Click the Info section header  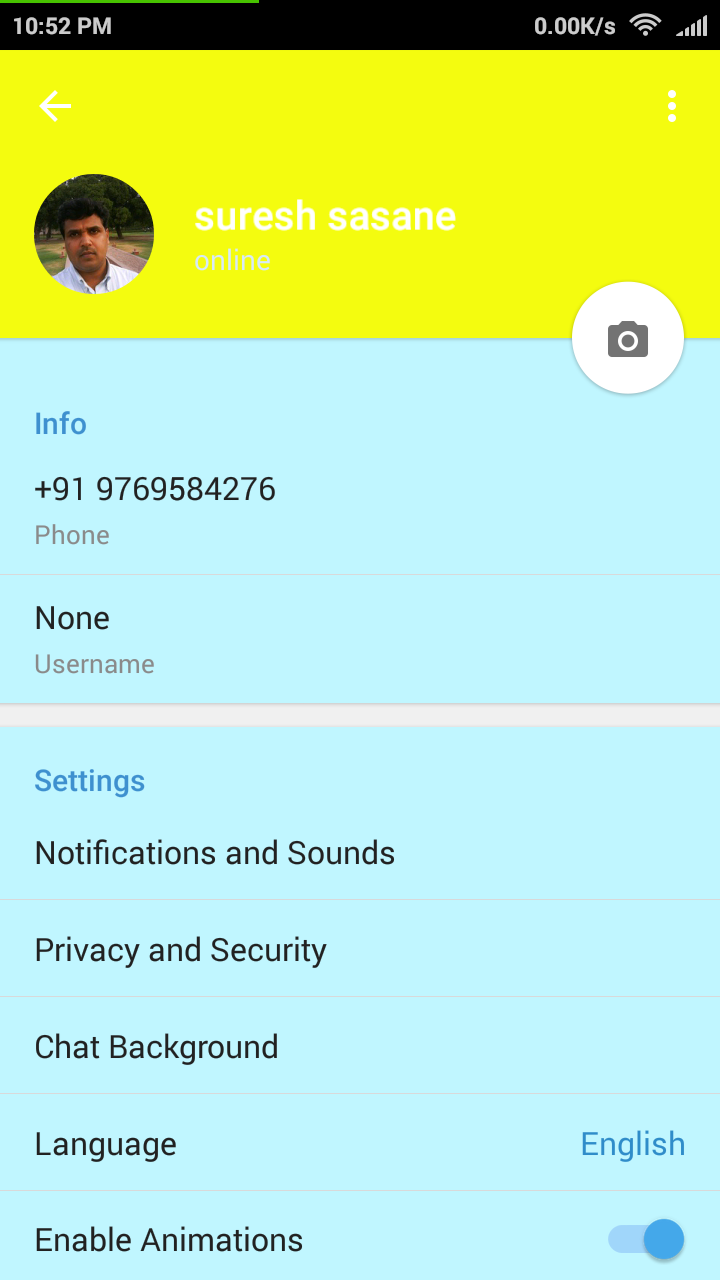tap(60, 423)
